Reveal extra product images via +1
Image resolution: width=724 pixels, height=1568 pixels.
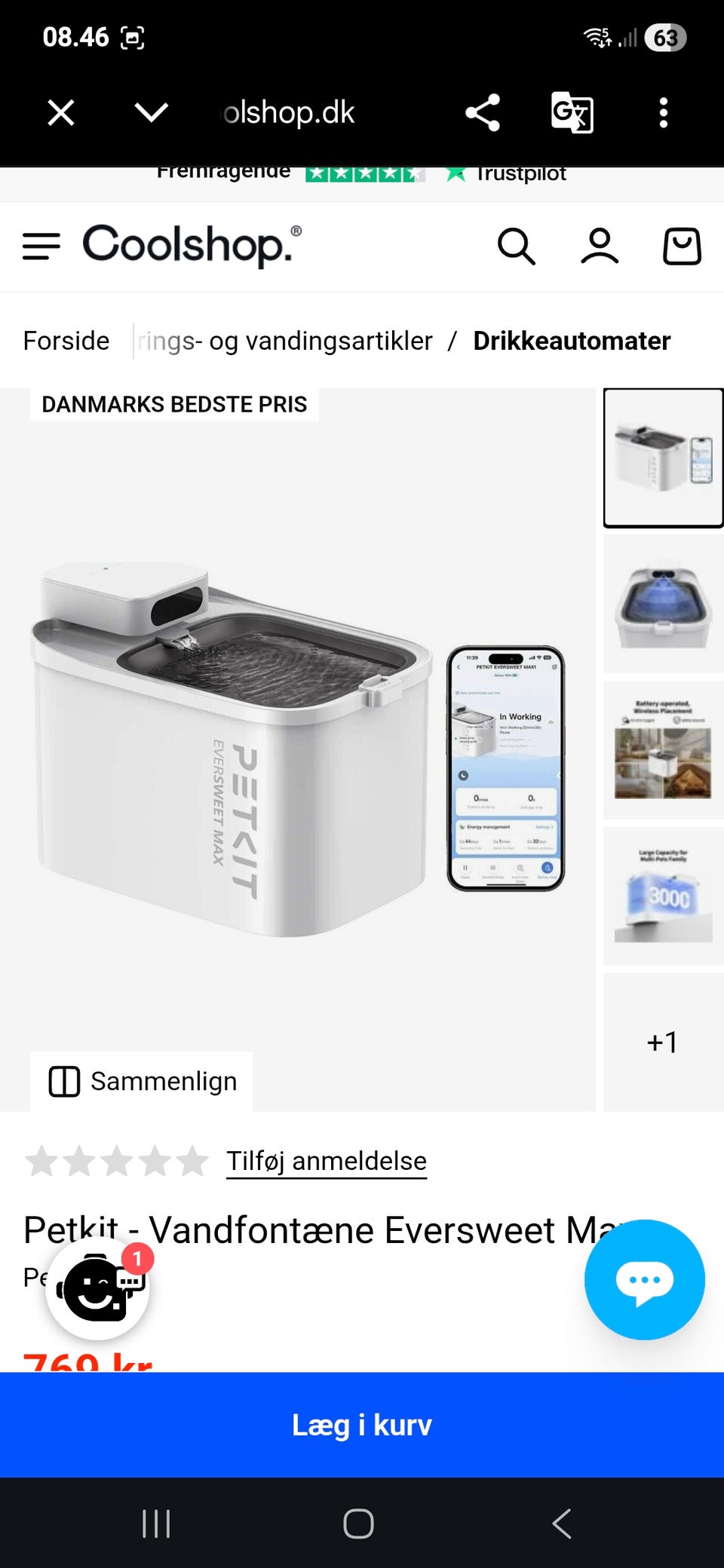(x=662, y=1041)
